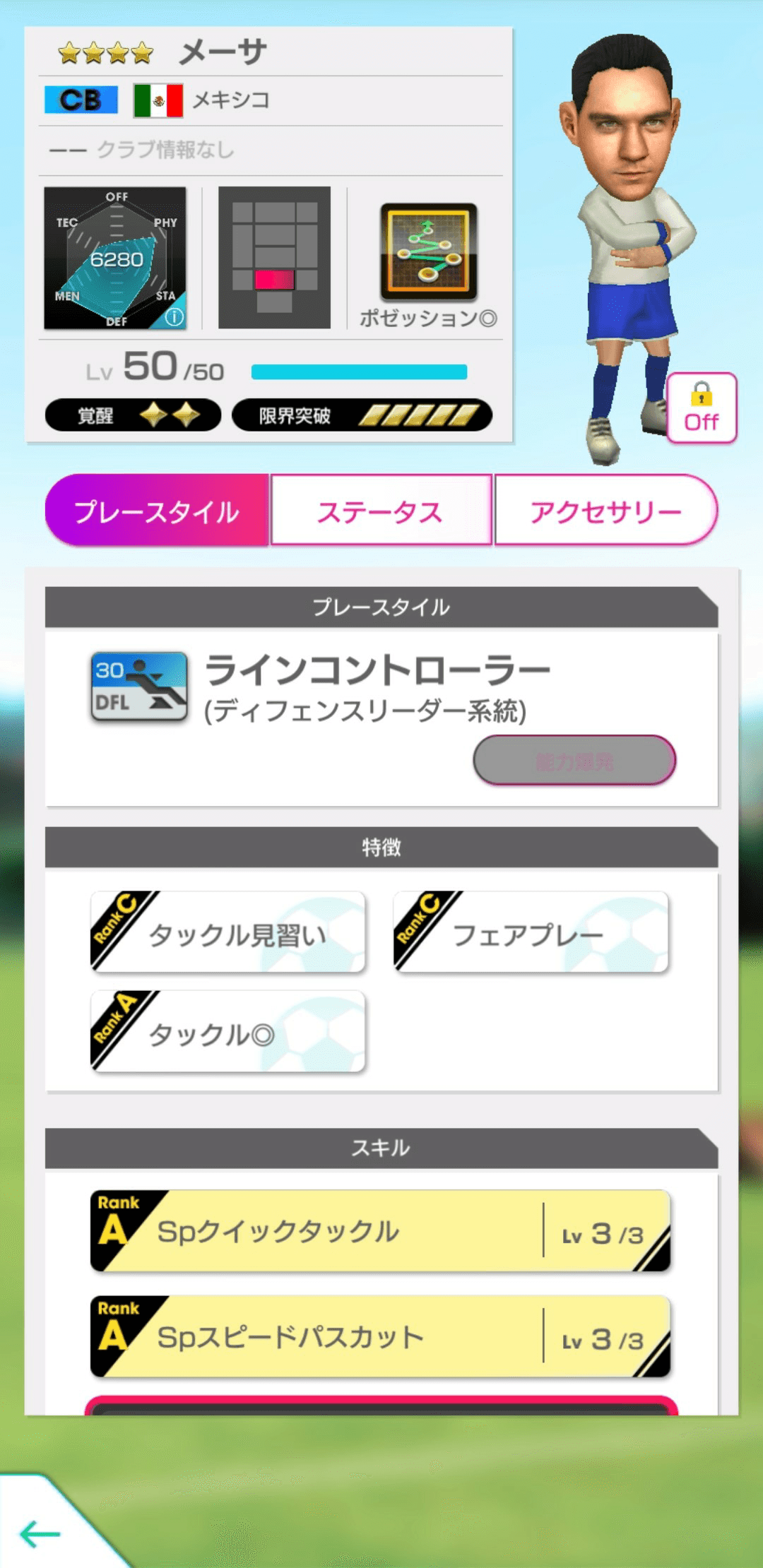
Task: Click the Rank C タックル見習い trait icon
Action: (x=227, y=931)
